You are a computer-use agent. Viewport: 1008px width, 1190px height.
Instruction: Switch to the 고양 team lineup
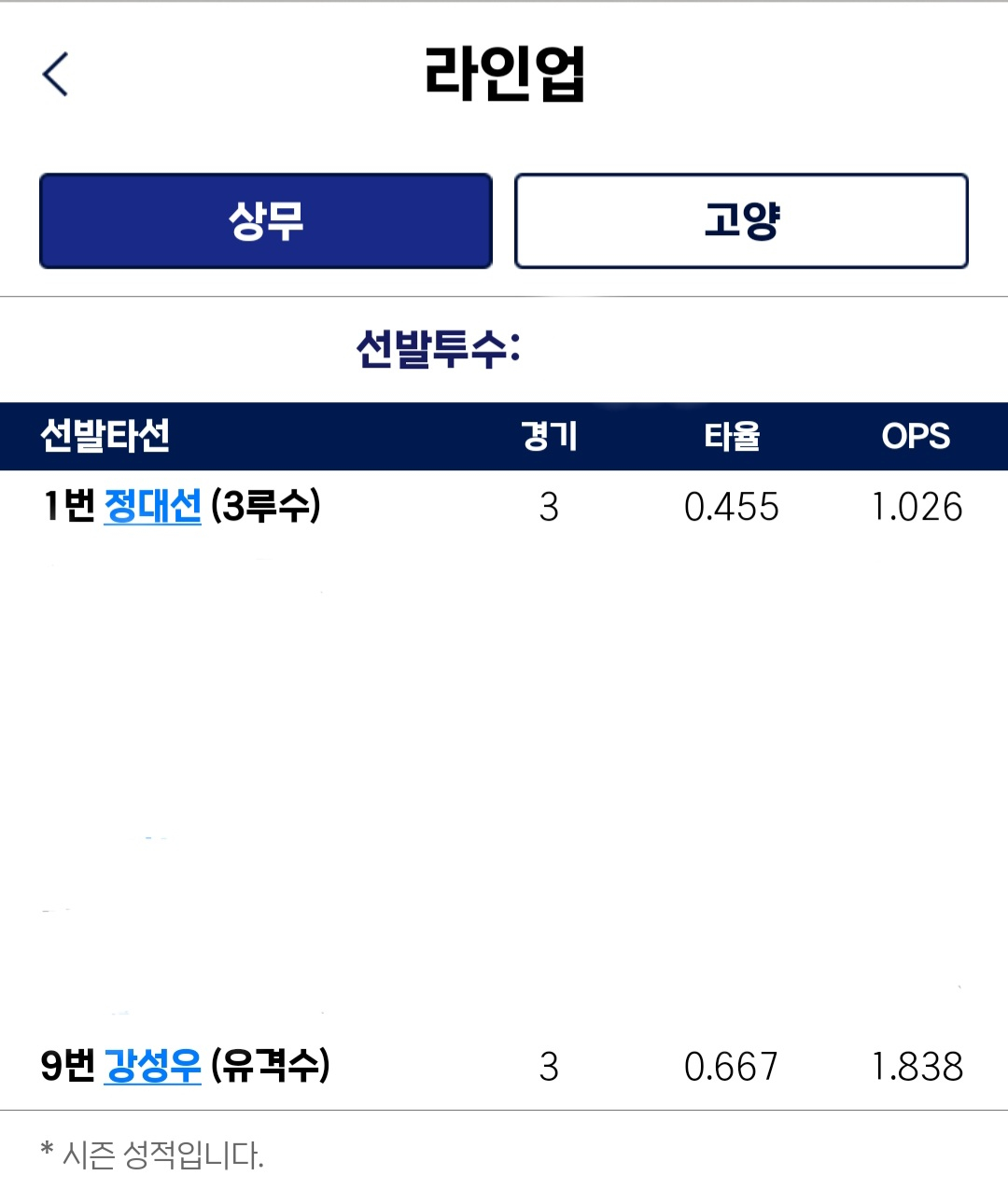741,221
